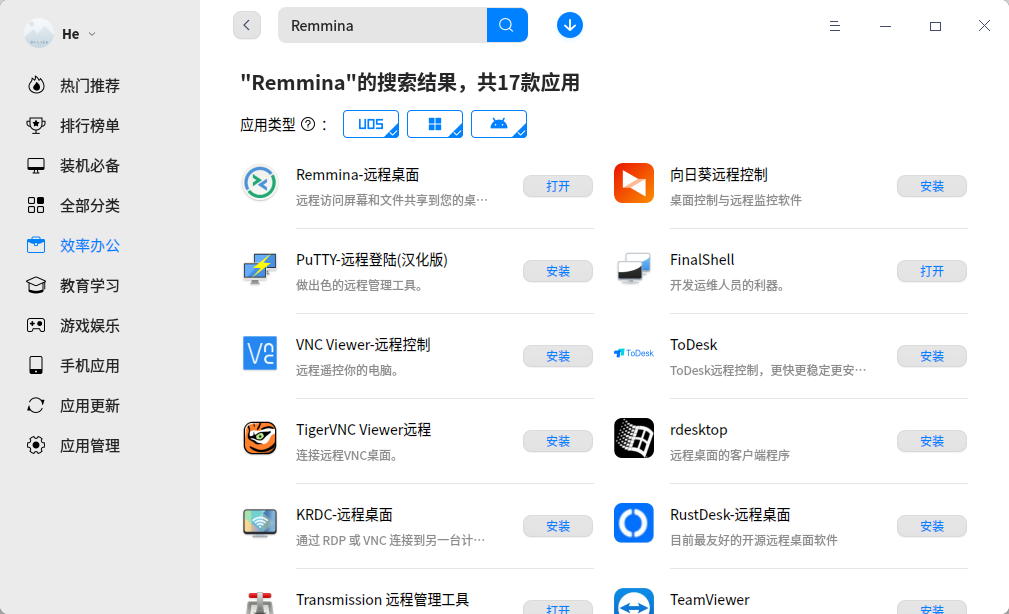Open the ToDesk app details
The height and width of the screenshot is (614, 1009).
click(x=694, y=345)
